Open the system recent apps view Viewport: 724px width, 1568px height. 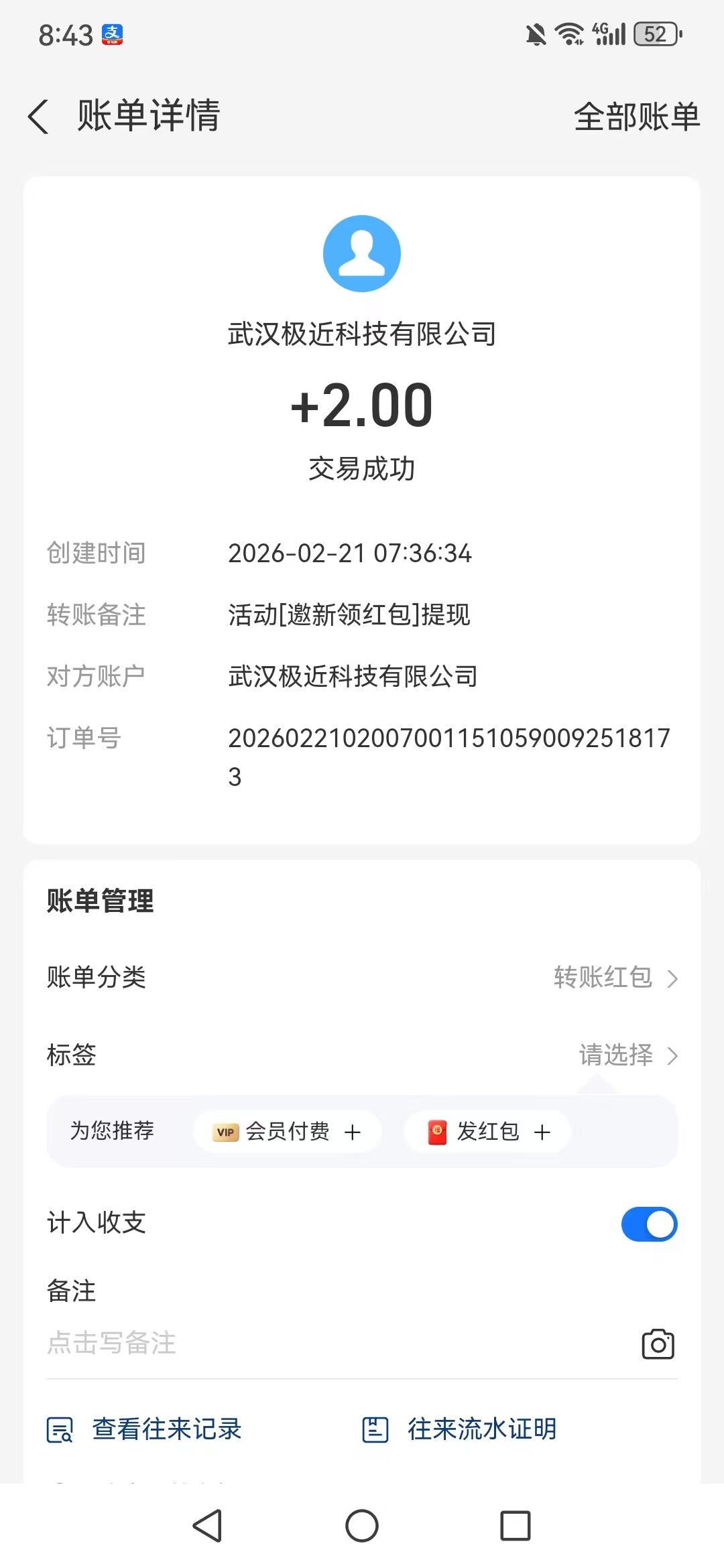516,1526
